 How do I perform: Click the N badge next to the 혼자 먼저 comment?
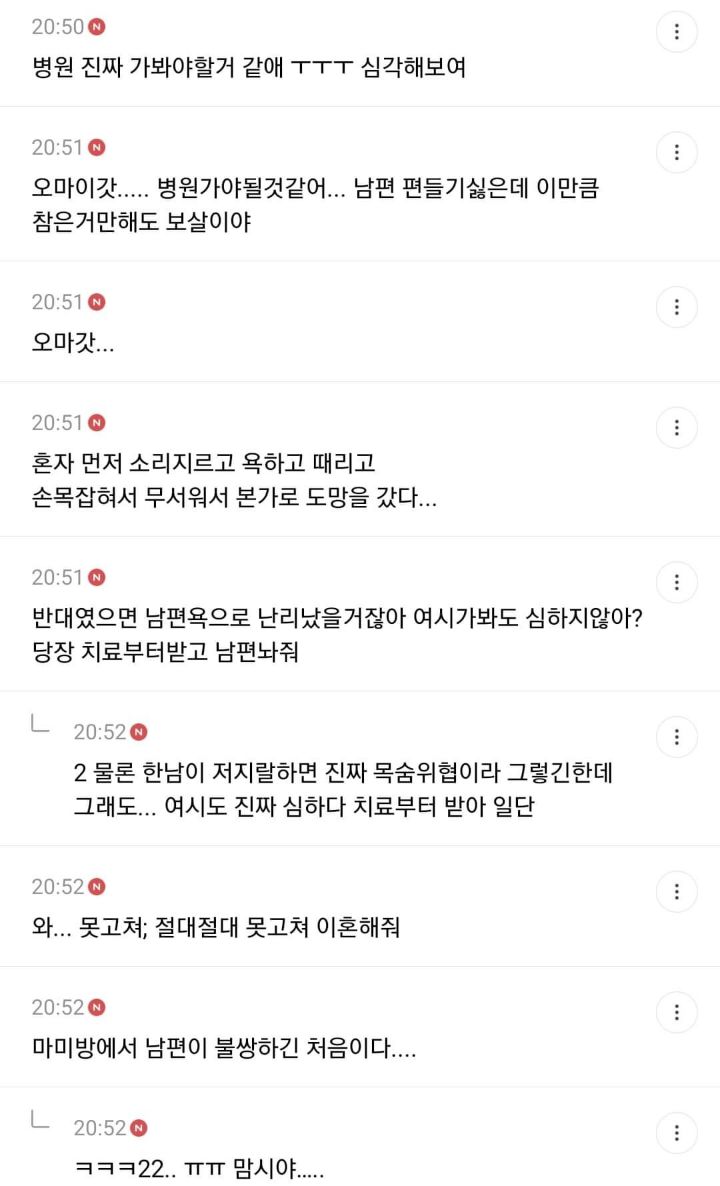pyautogui.click(x=97, y=423)
